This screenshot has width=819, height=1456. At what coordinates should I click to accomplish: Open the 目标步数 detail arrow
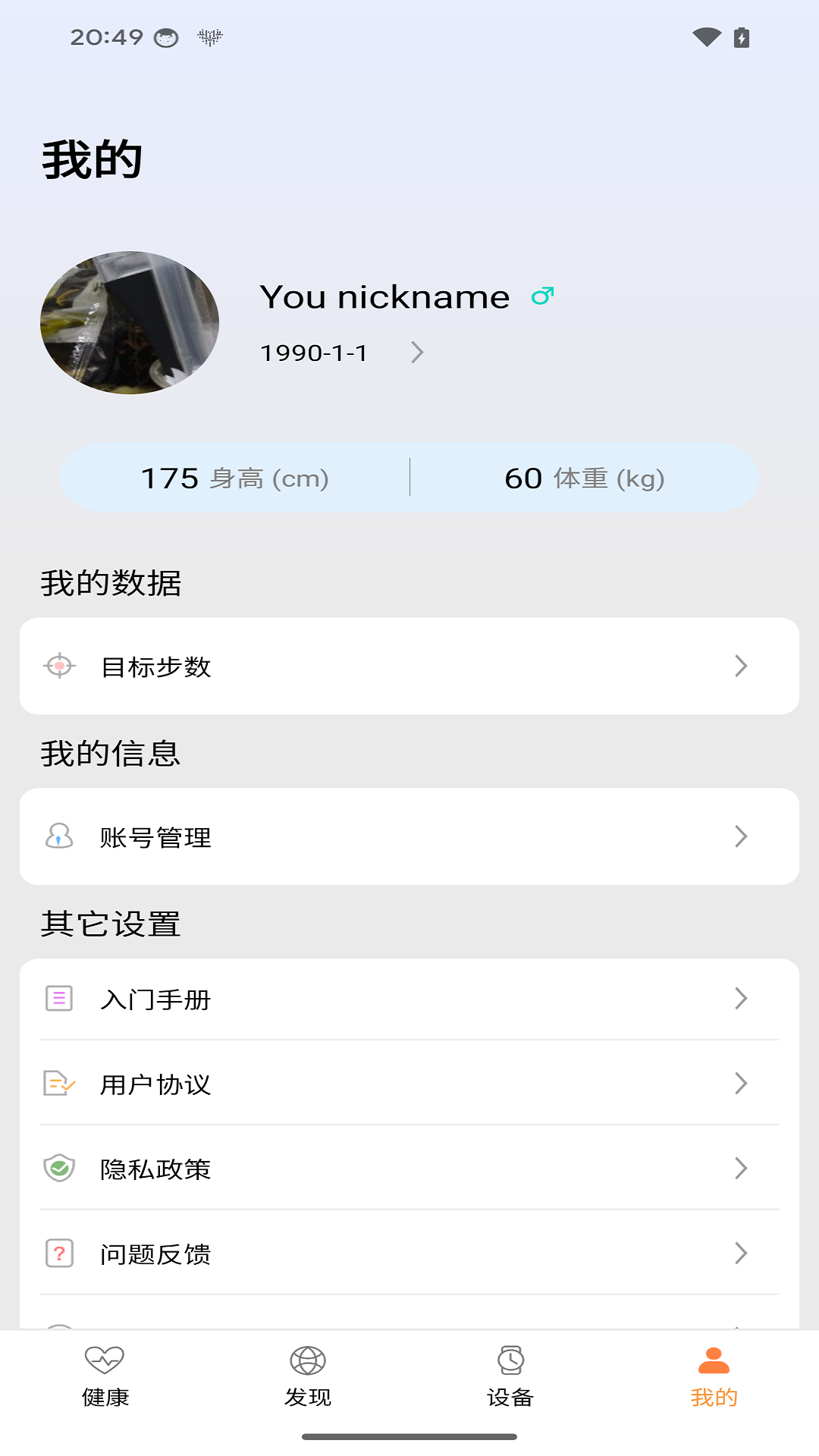740,666
